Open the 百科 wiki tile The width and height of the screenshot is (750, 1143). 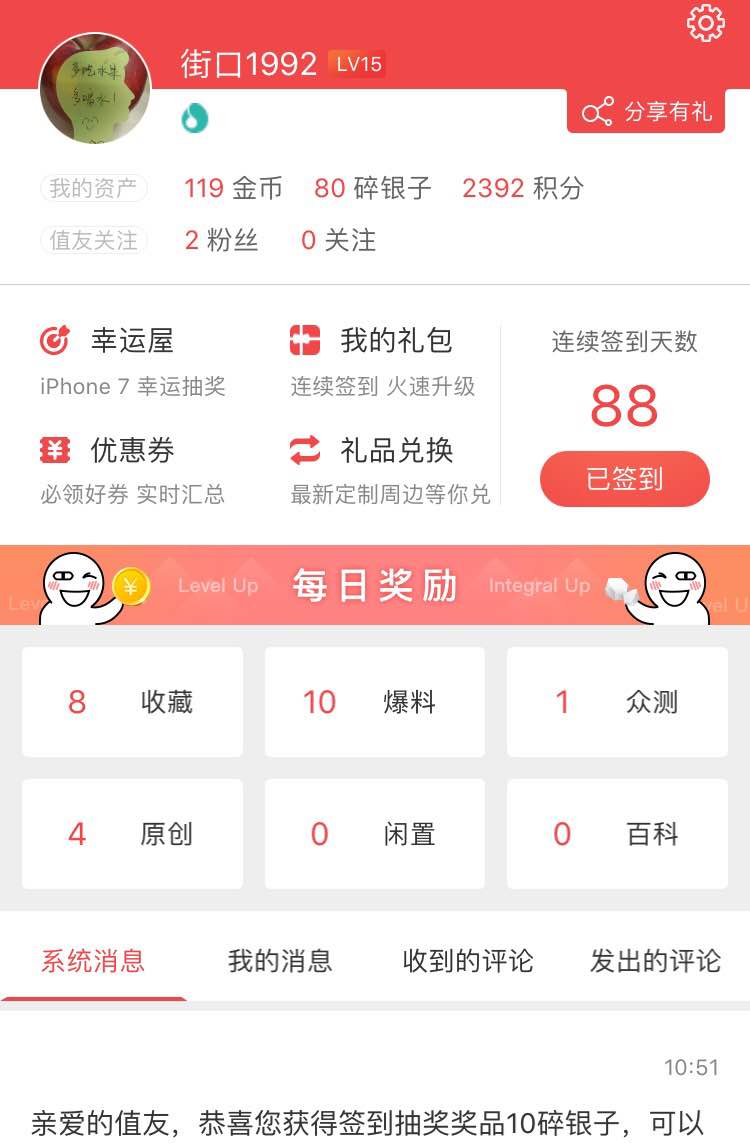[617, 834]
